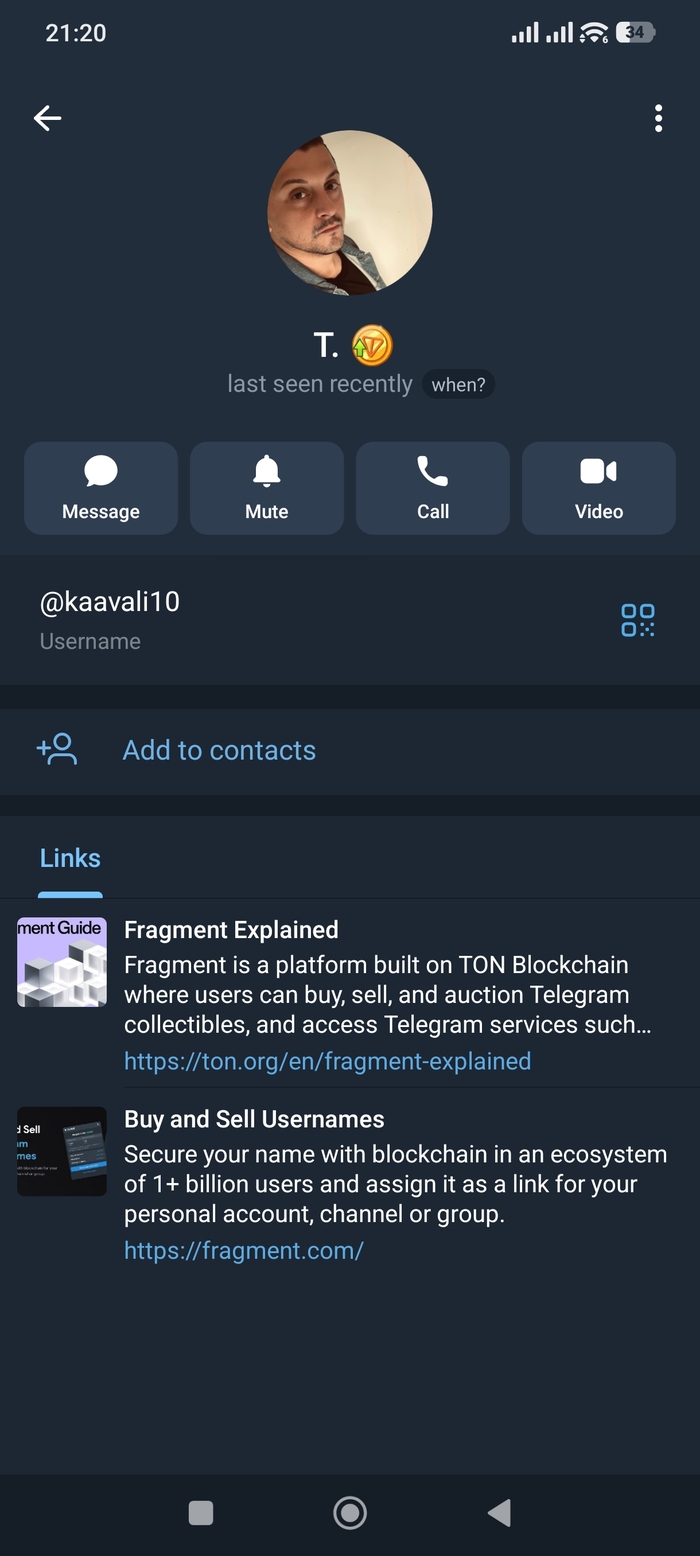
Task: Send a message to T.
Action: (101, 488)
